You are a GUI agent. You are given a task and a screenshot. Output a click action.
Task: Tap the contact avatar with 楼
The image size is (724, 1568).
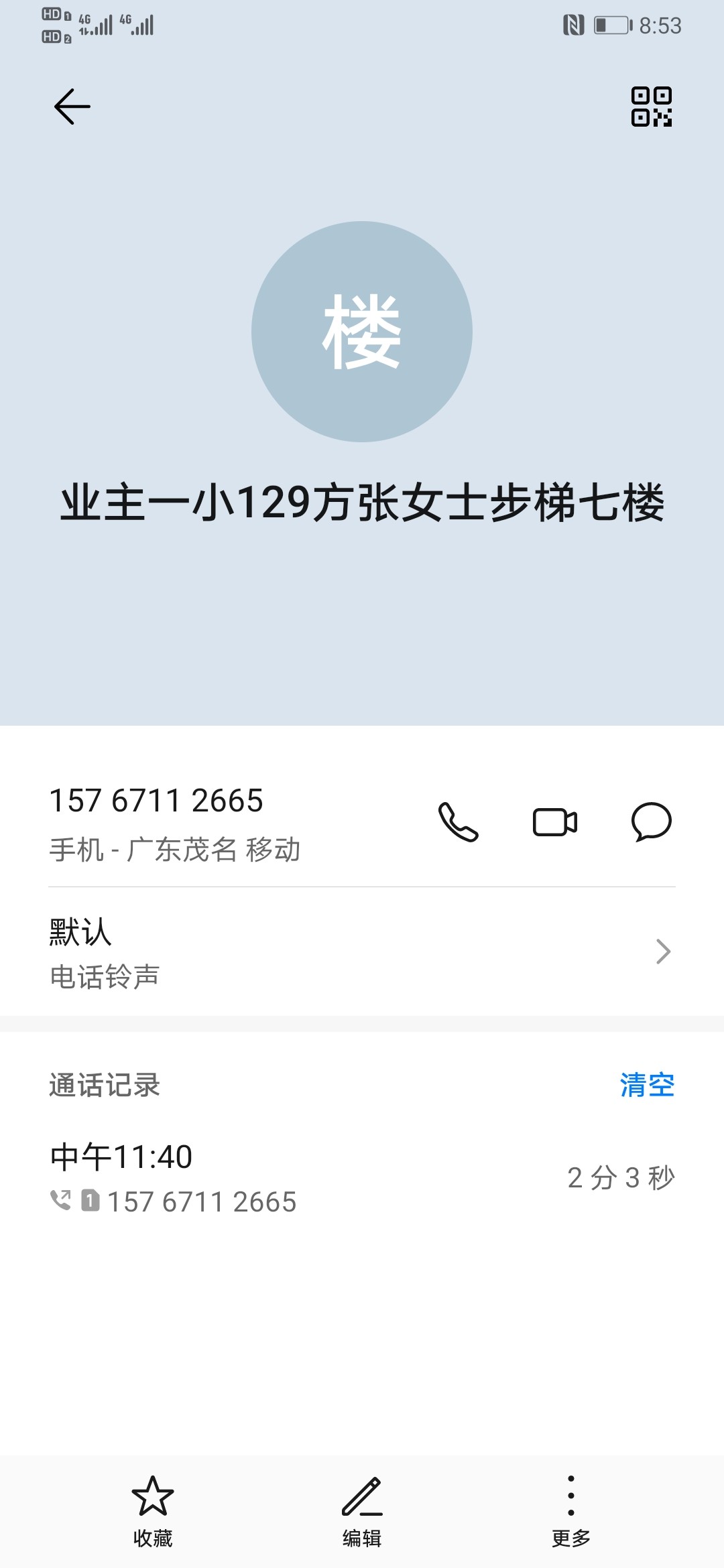tap(362, 332)
